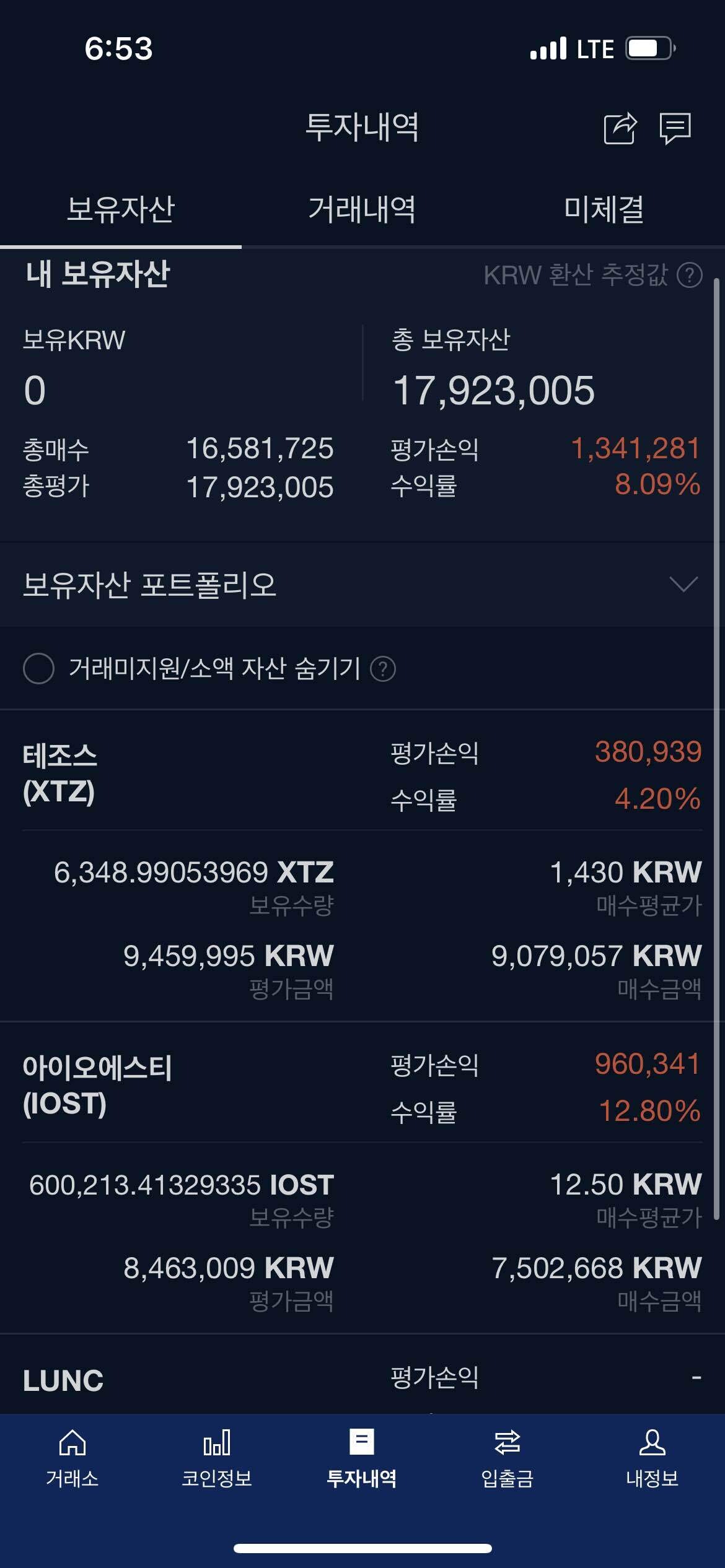Open the 입출금 tab
This screenshot has height=1568, width=725.
[507, 1458]
